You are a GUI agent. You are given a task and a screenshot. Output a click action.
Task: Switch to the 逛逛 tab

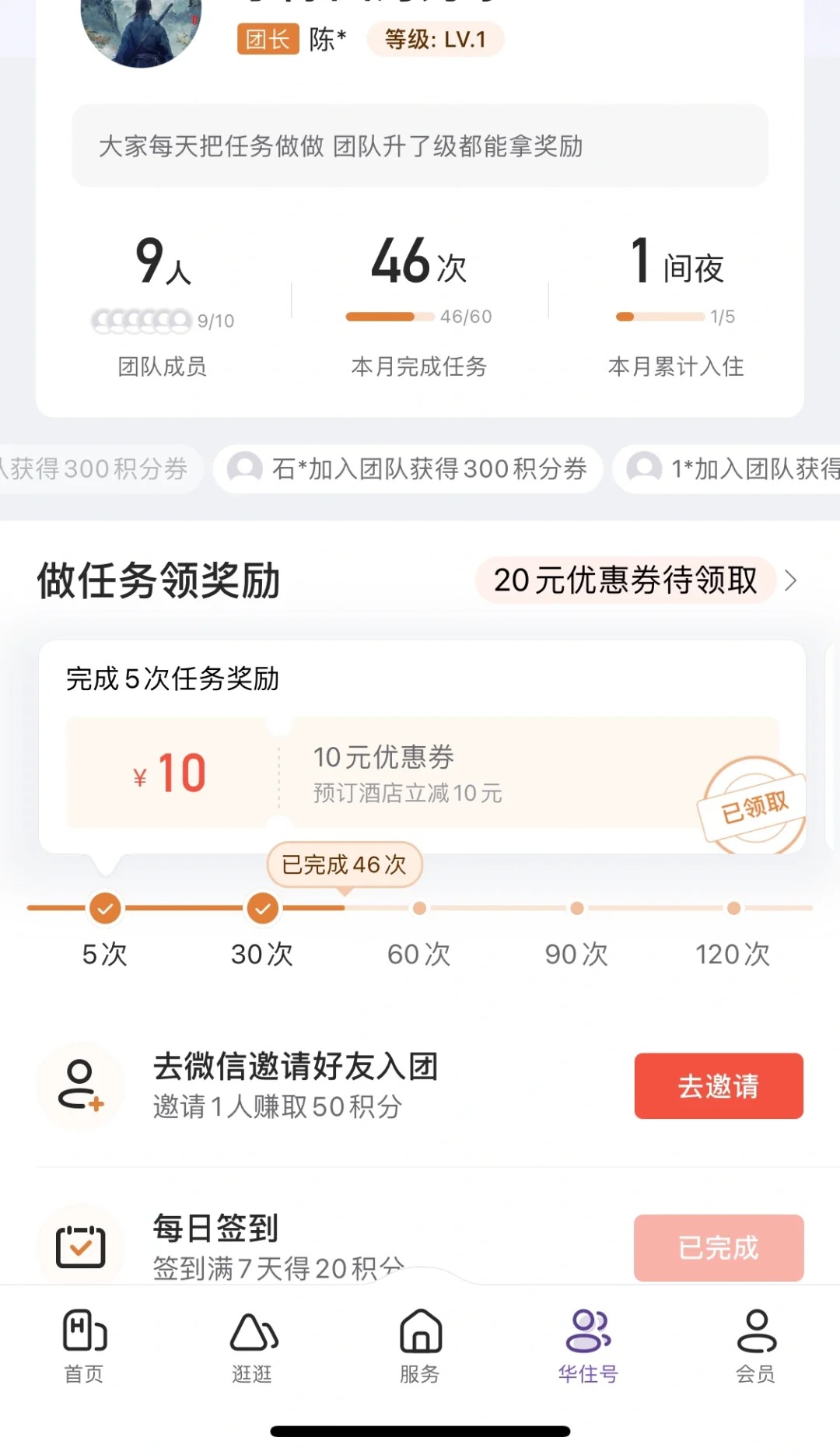click(252, 1346)
